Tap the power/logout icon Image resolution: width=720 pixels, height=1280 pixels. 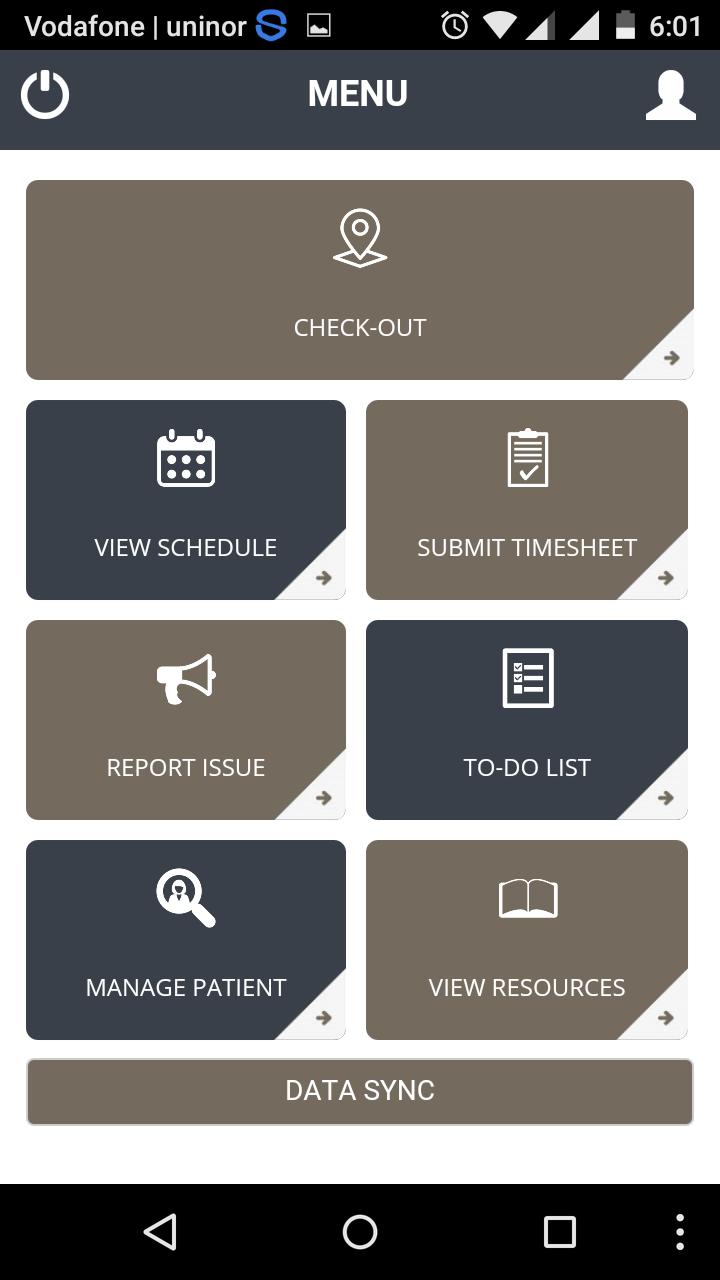(x=45, y=95)
